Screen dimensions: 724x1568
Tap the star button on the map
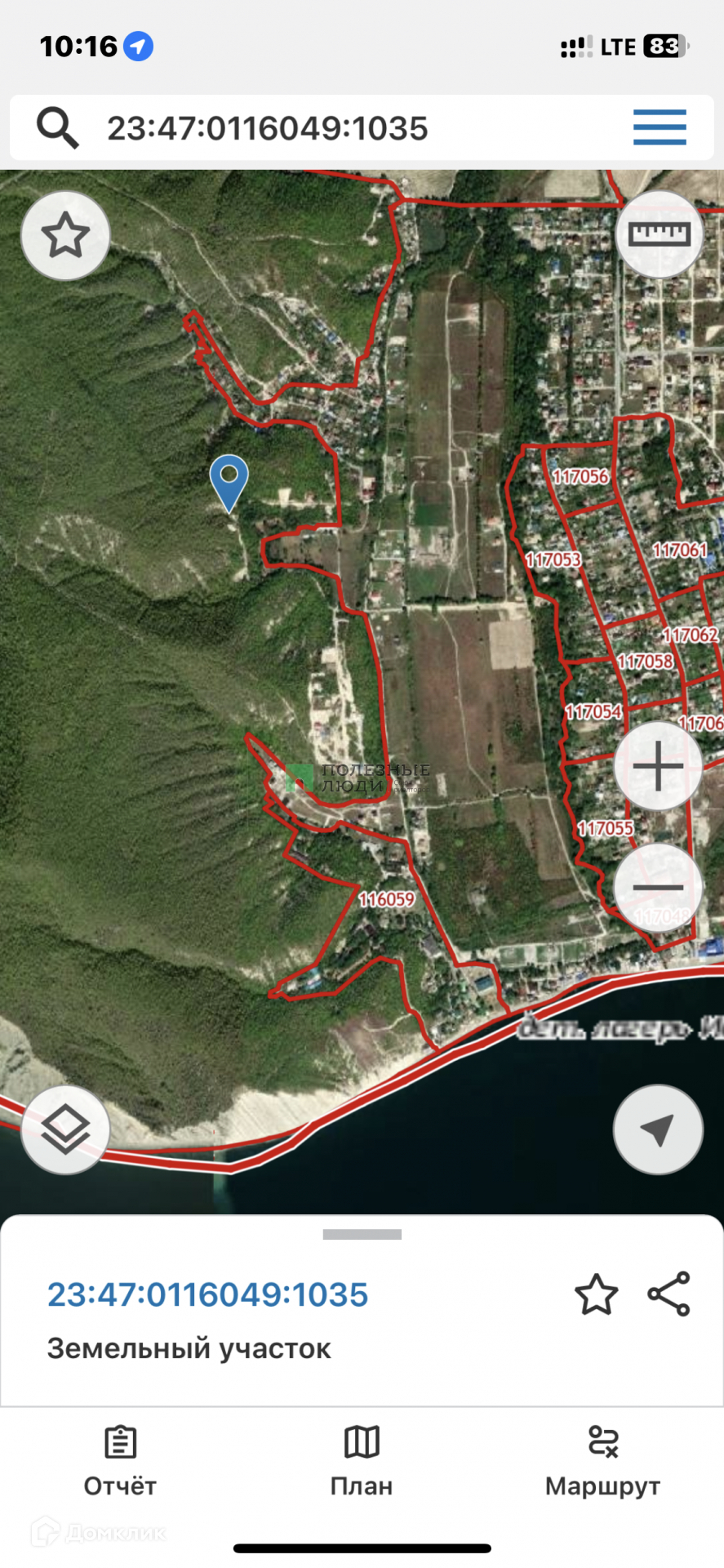[x=65, y=236]
